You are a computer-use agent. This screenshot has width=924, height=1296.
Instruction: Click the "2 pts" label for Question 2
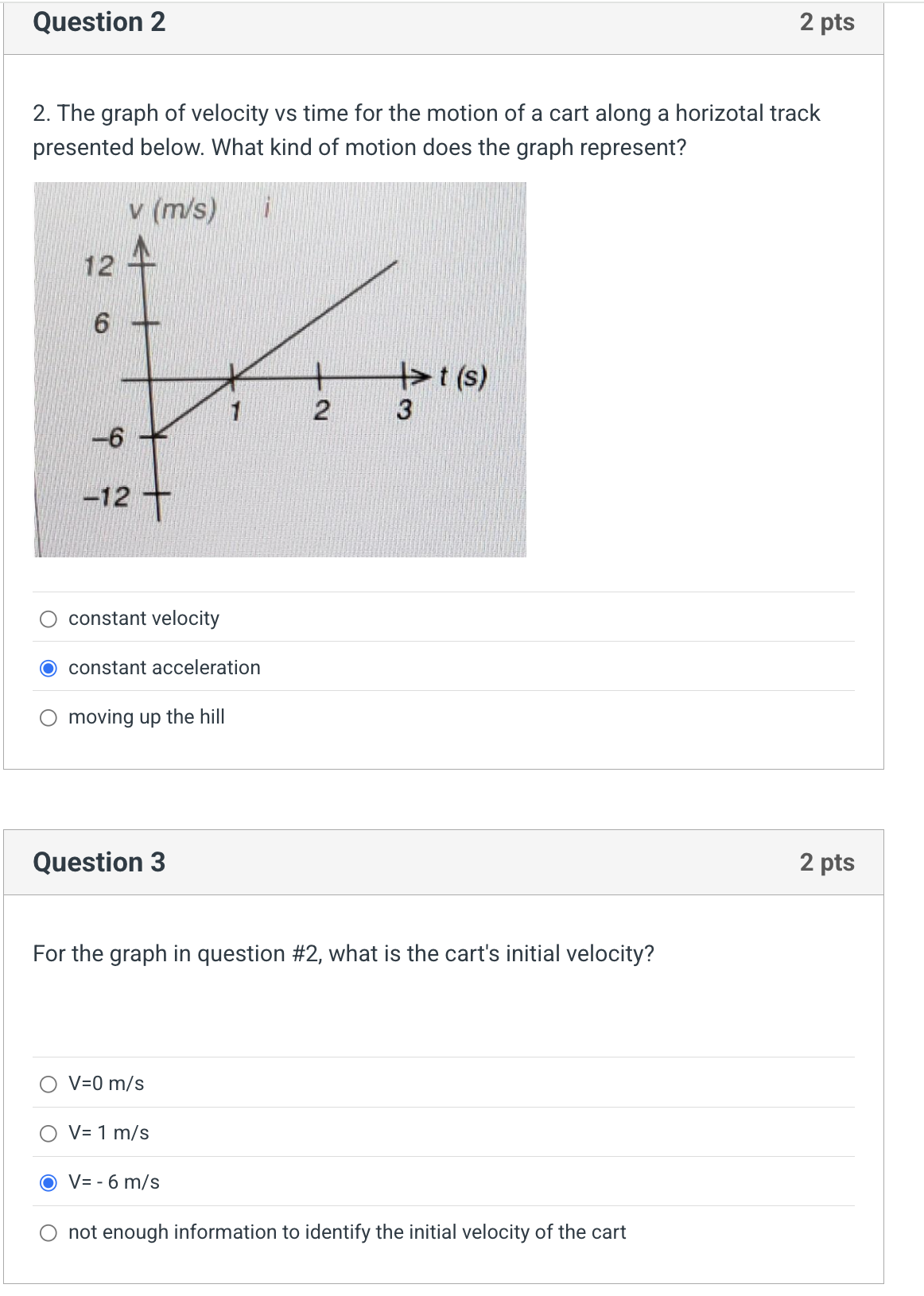point(827,22)
